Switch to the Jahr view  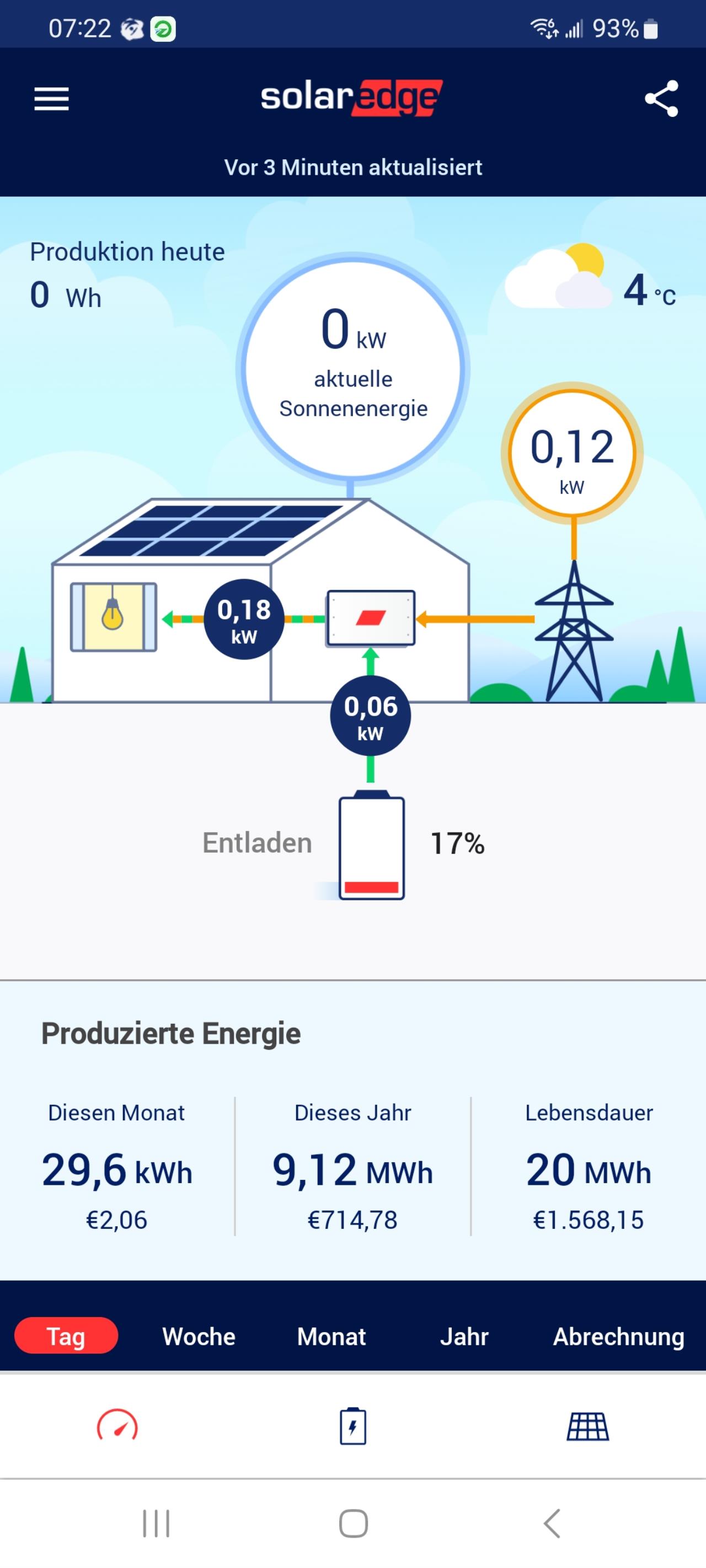coord(464,1336)
